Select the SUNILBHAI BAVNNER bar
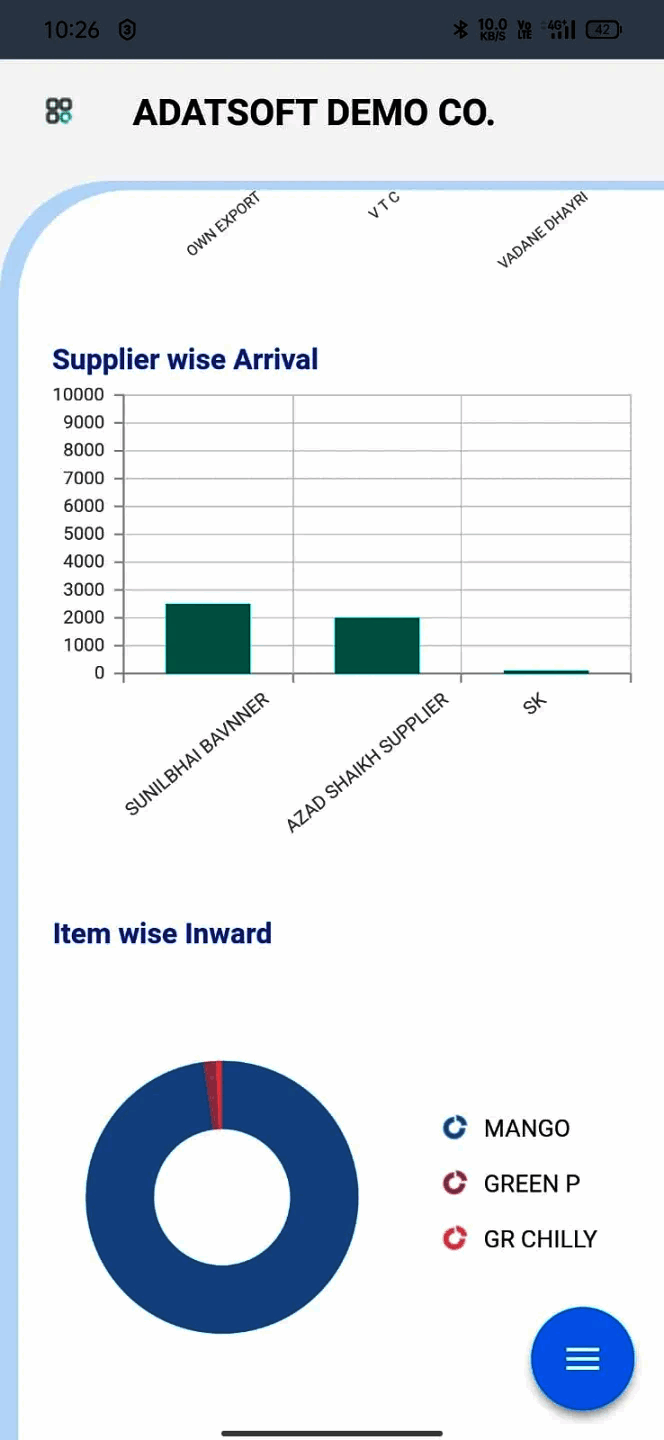 click(208, 639)
